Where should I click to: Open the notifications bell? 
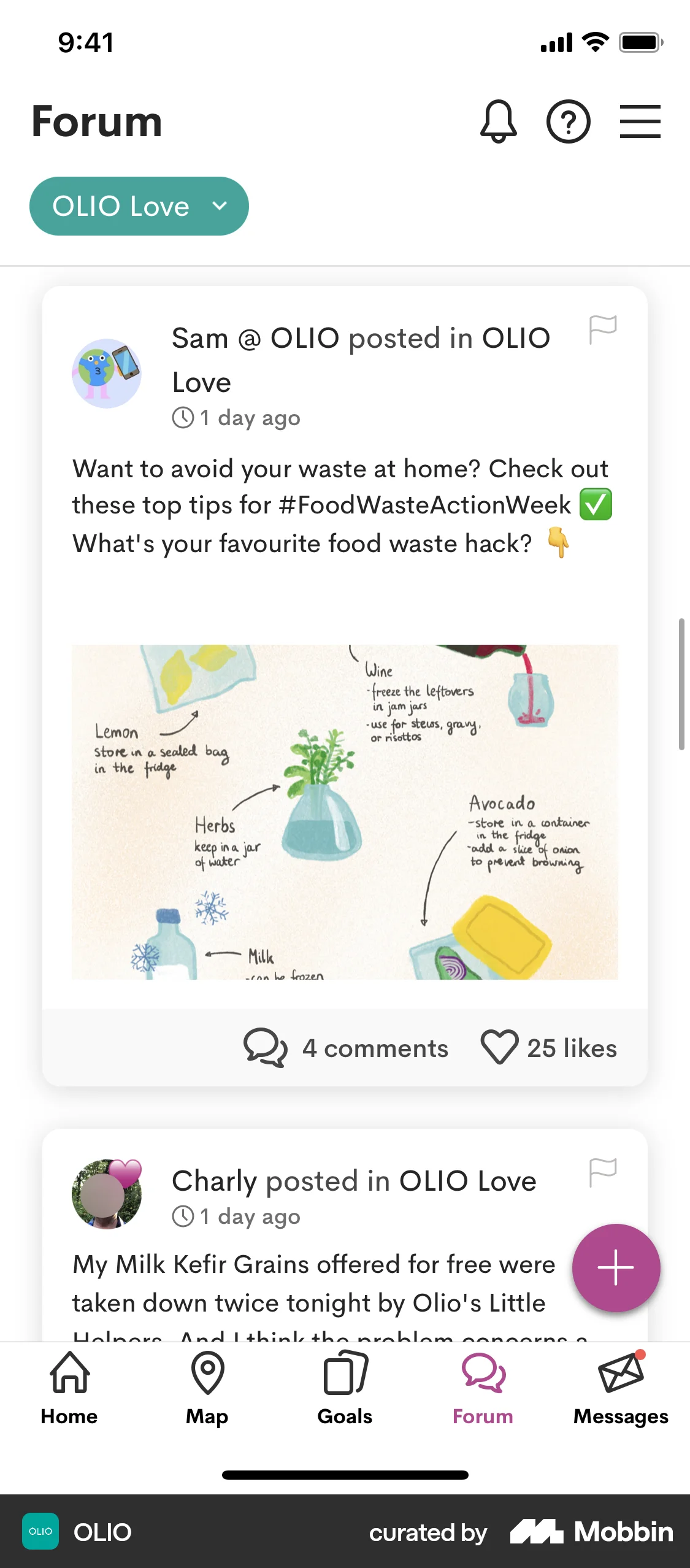[x=498, y=121]
